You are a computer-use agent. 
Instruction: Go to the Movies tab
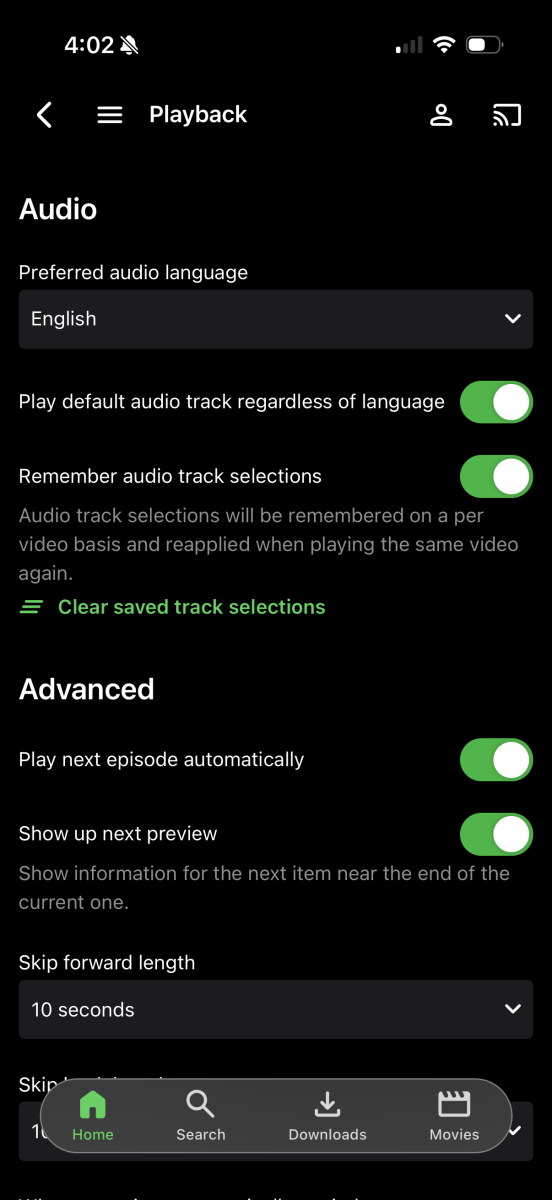tap(454, 1116)
